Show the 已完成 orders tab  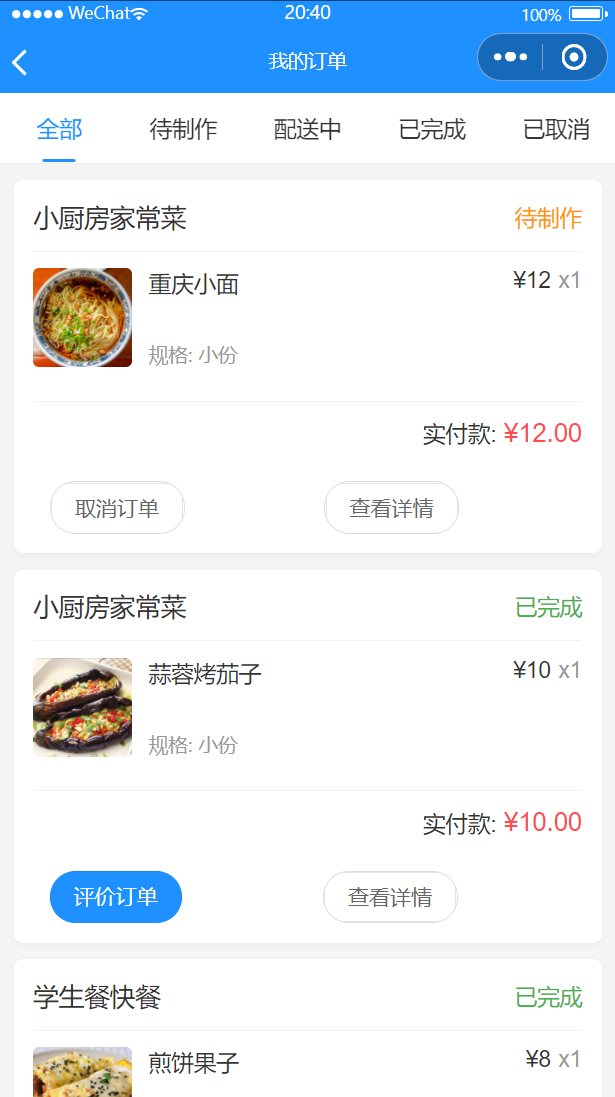(x=432, y=129)
